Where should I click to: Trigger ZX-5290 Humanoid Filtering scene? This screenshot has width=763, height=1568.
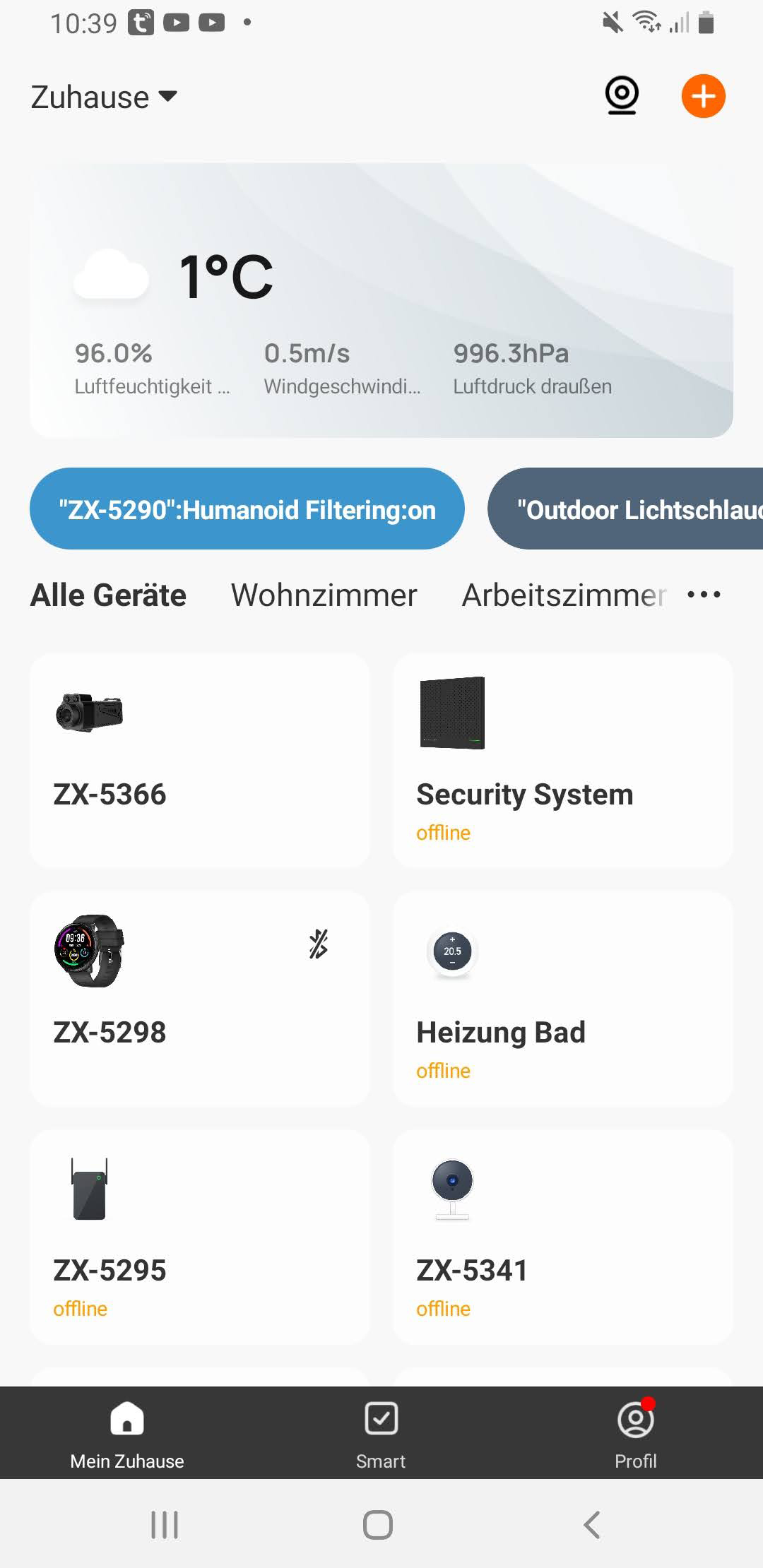pyautogui.click(x=247, y=509)
